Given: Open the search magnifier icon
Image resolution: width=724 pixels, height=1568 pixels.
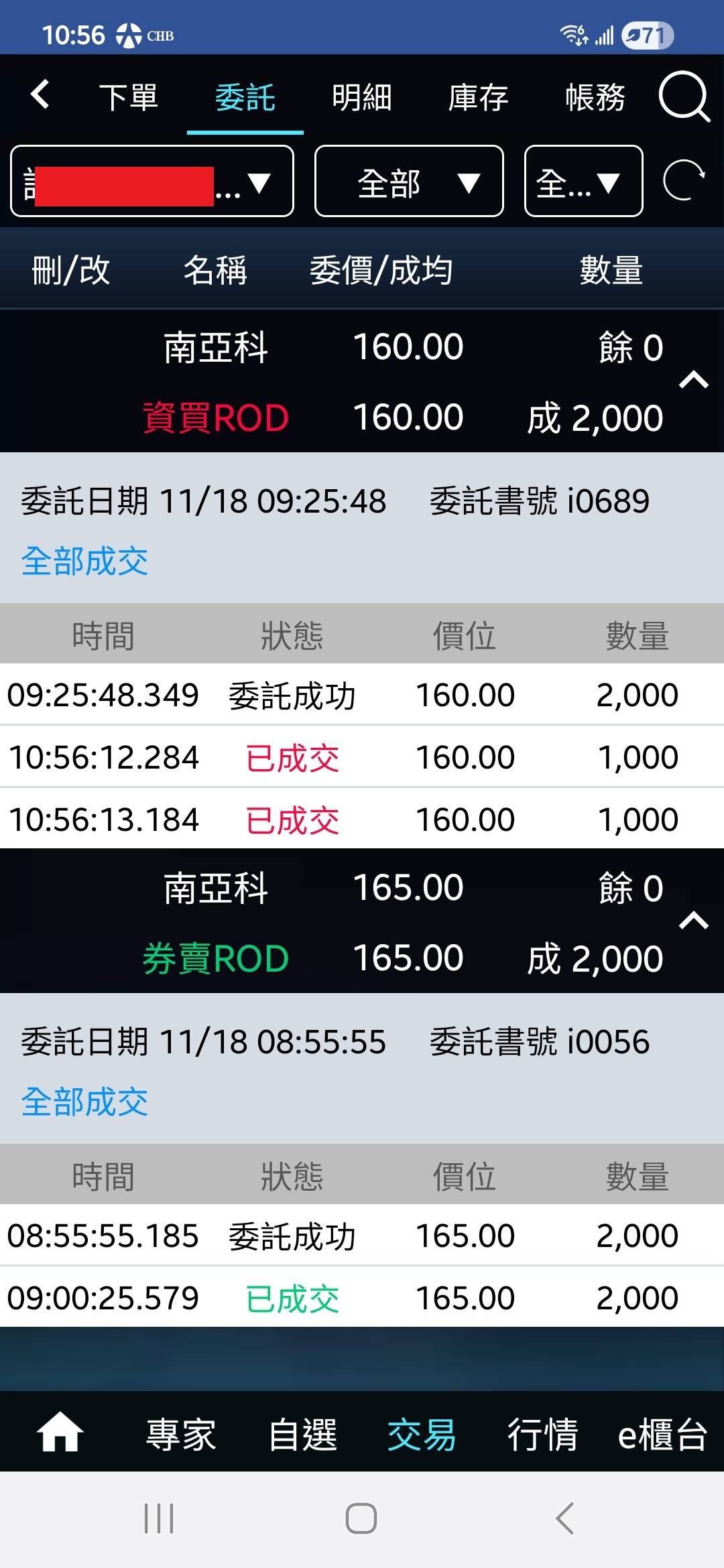Looking at the screenshot, I should pos(683,97).
